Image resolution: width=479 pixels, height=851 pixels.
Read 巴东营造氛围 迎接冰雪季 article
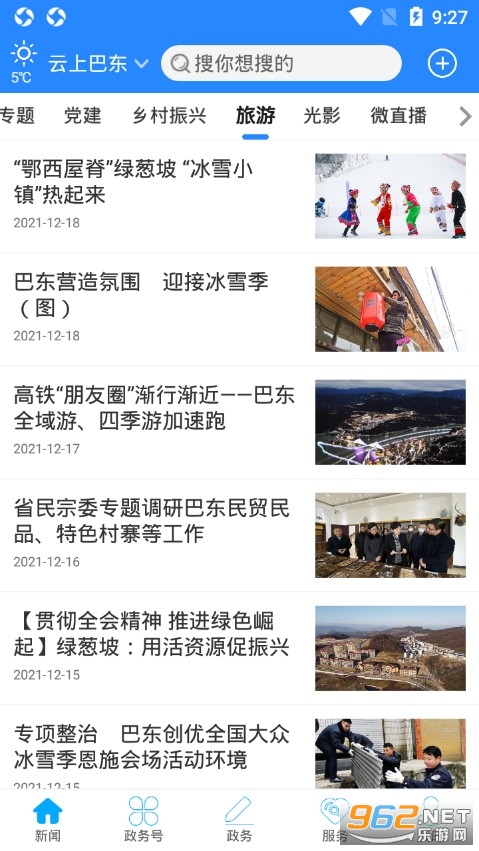click(239, 309)
